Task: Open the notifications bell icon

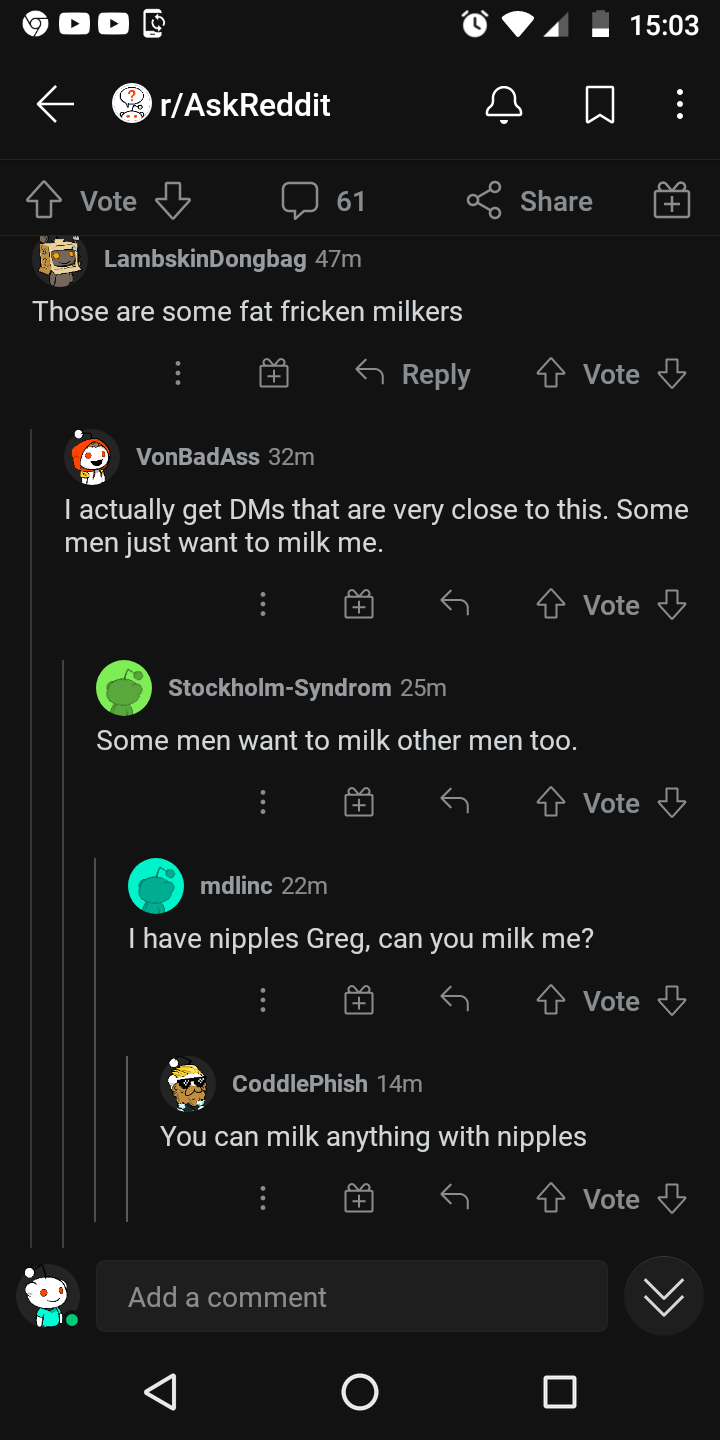Action: tap(505, 103)
